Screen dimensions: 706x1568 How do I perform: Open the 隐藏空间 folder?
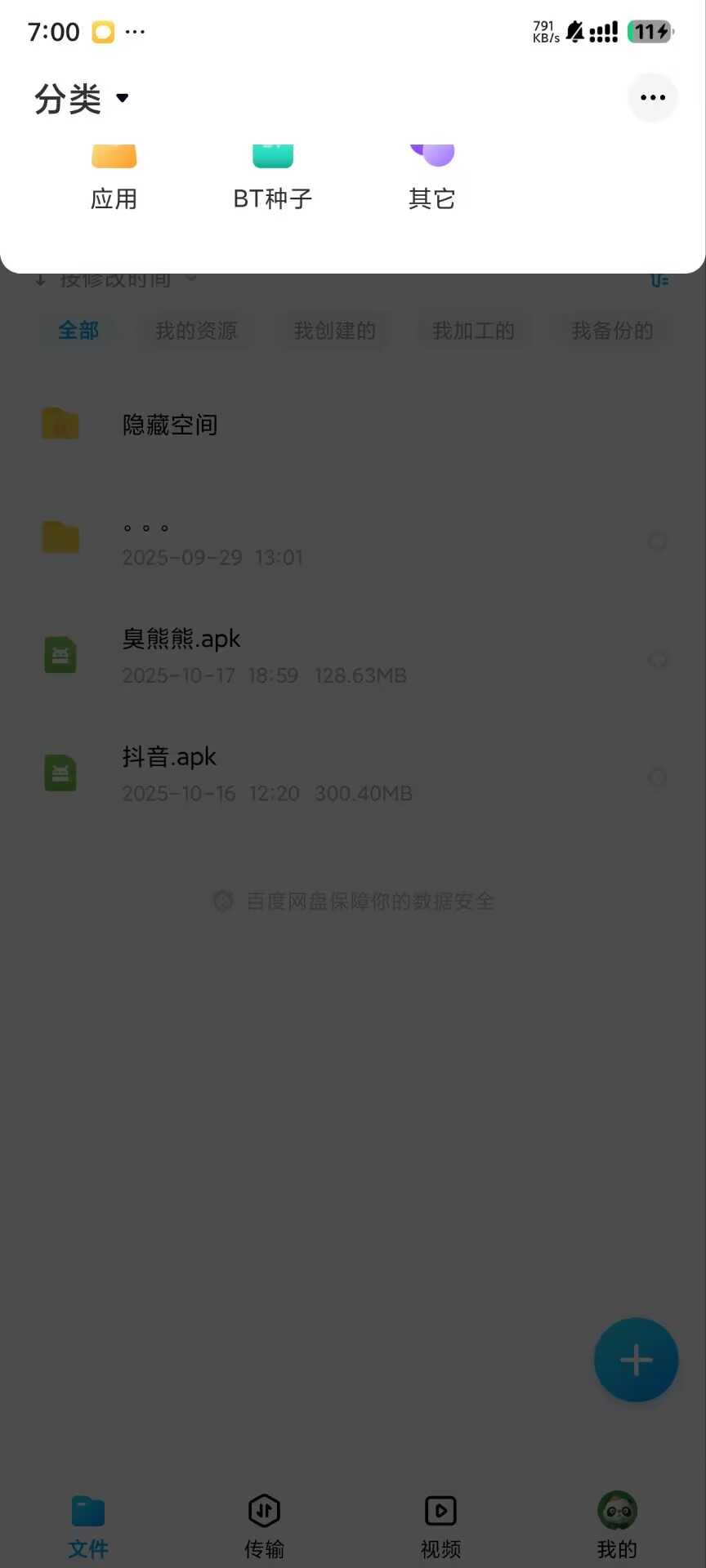click(170, 425)
